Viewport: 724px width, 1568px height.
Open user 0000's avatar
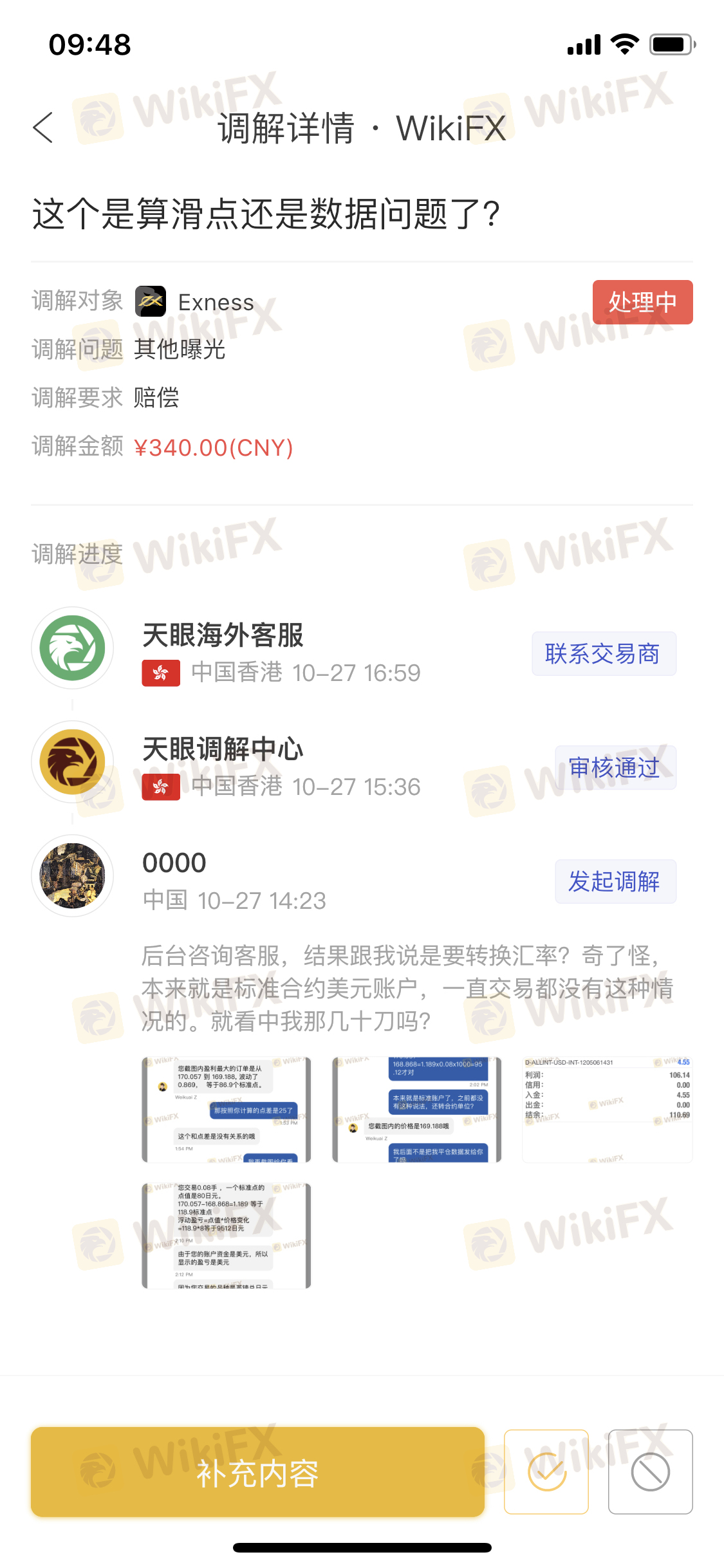click(x=73, y=875)
